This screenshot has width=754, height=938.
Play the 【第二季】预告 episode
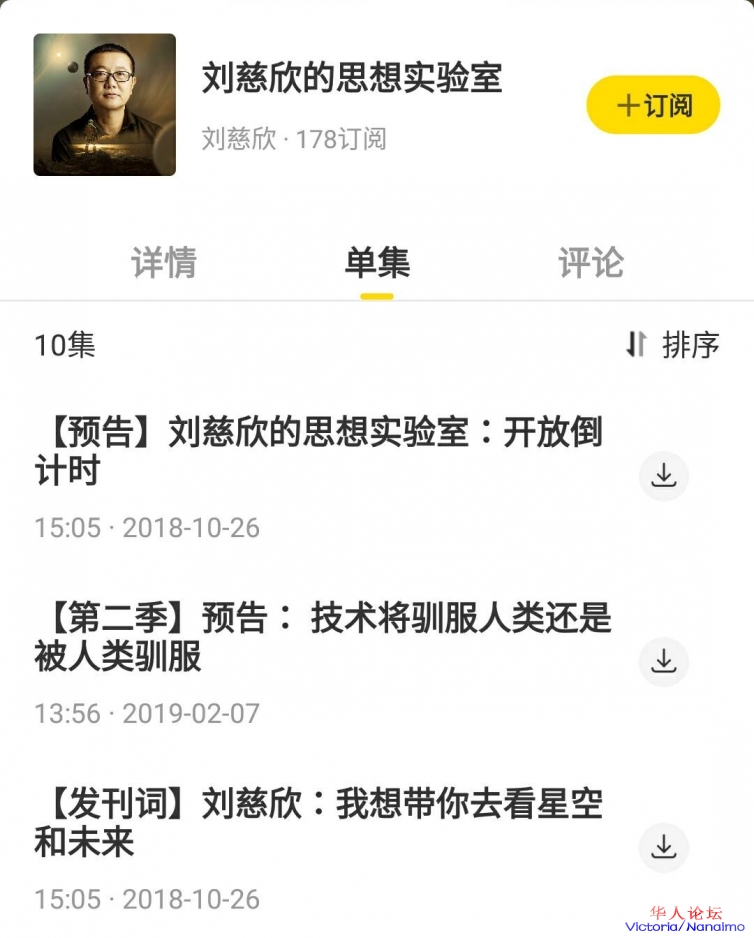322,637
